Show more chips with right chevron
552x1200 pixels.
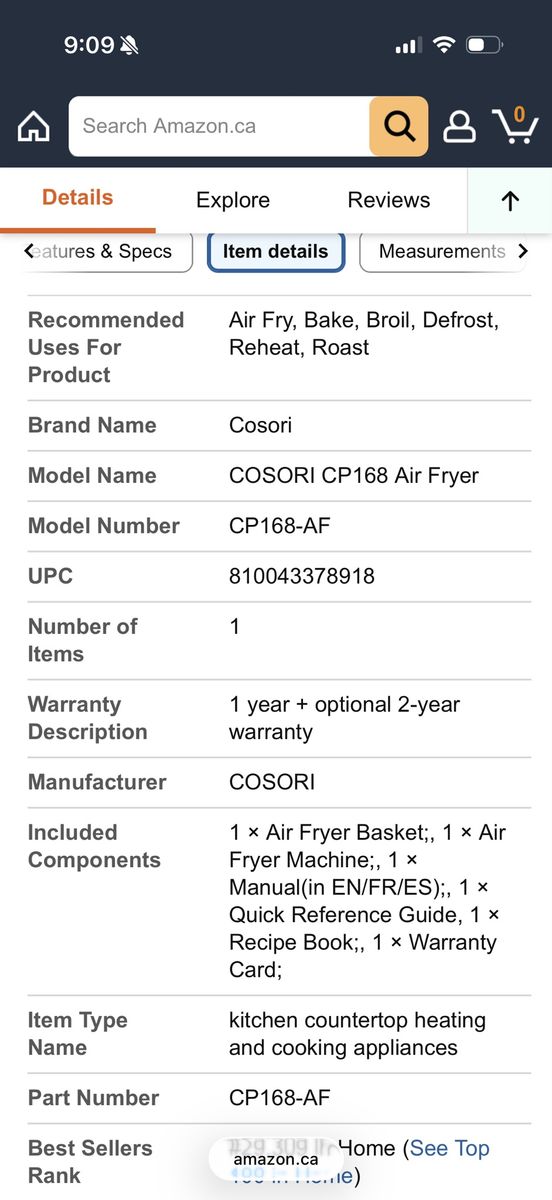pos(522,252)
